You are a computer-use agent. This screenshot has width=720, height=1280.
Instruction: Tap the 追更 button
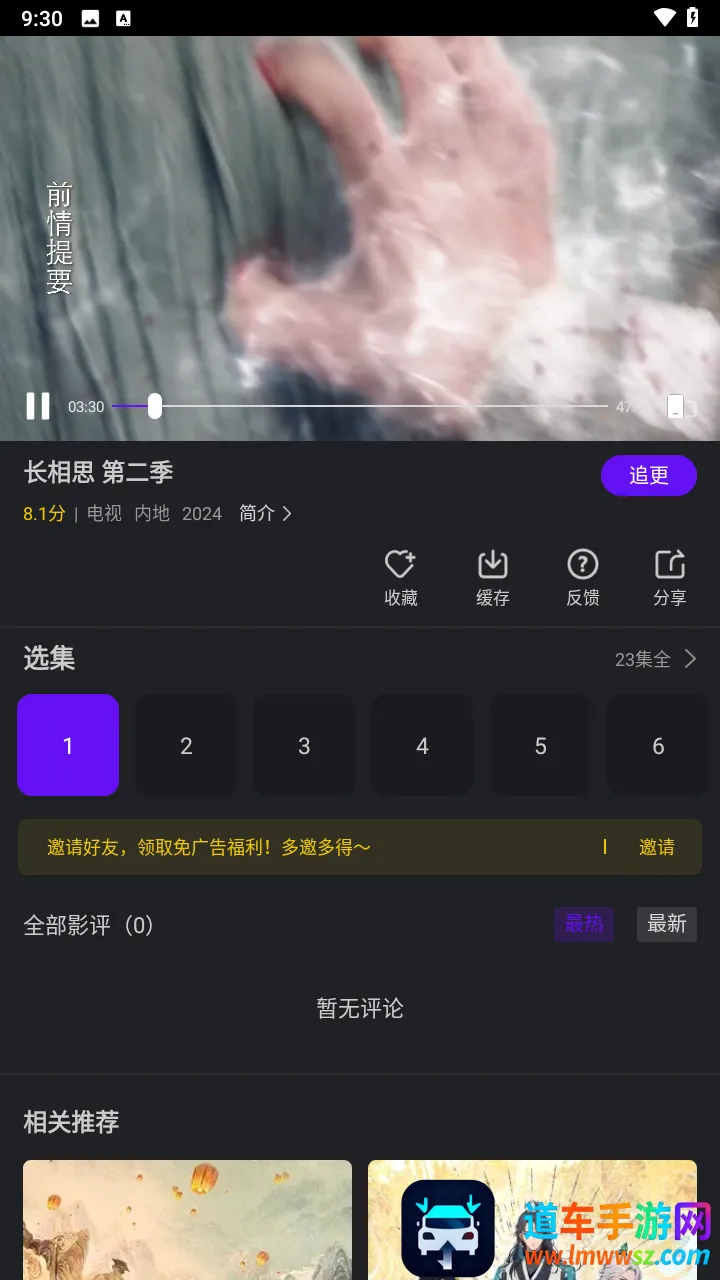pyautogui.click(x=648, y=475)
